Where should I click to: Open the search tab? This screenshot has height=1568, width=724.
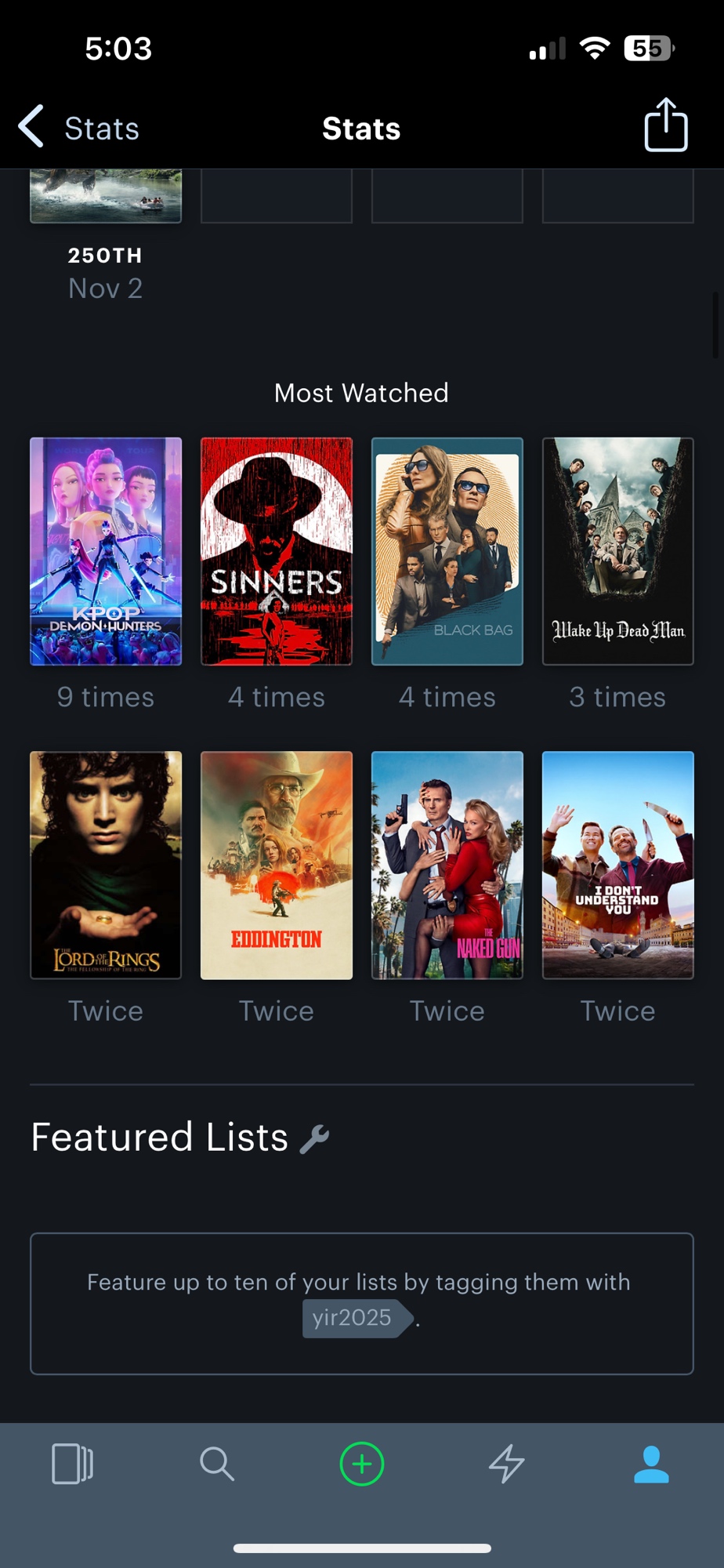[216, 1464]
